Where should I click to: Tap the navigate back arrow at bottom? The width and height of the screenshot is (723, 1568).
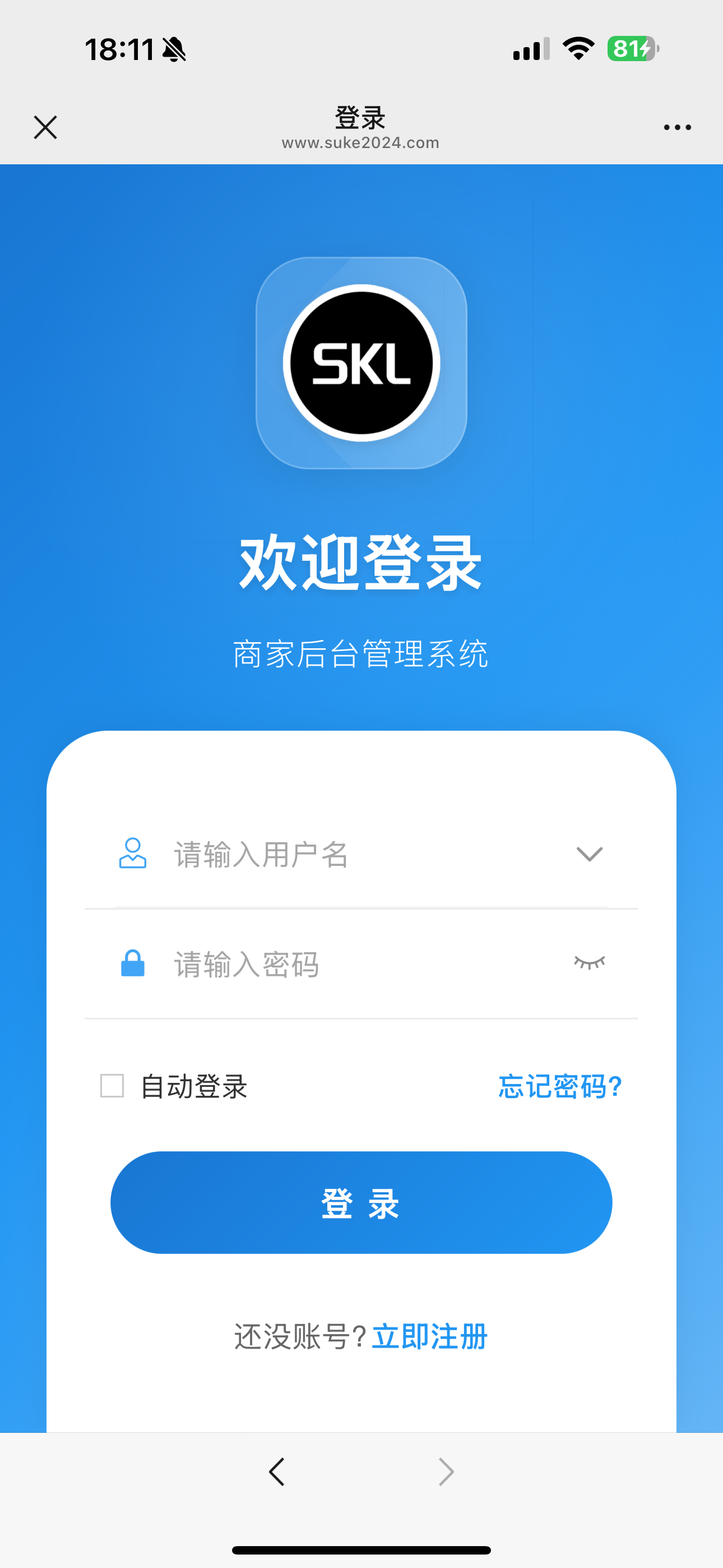(277, 1473)
